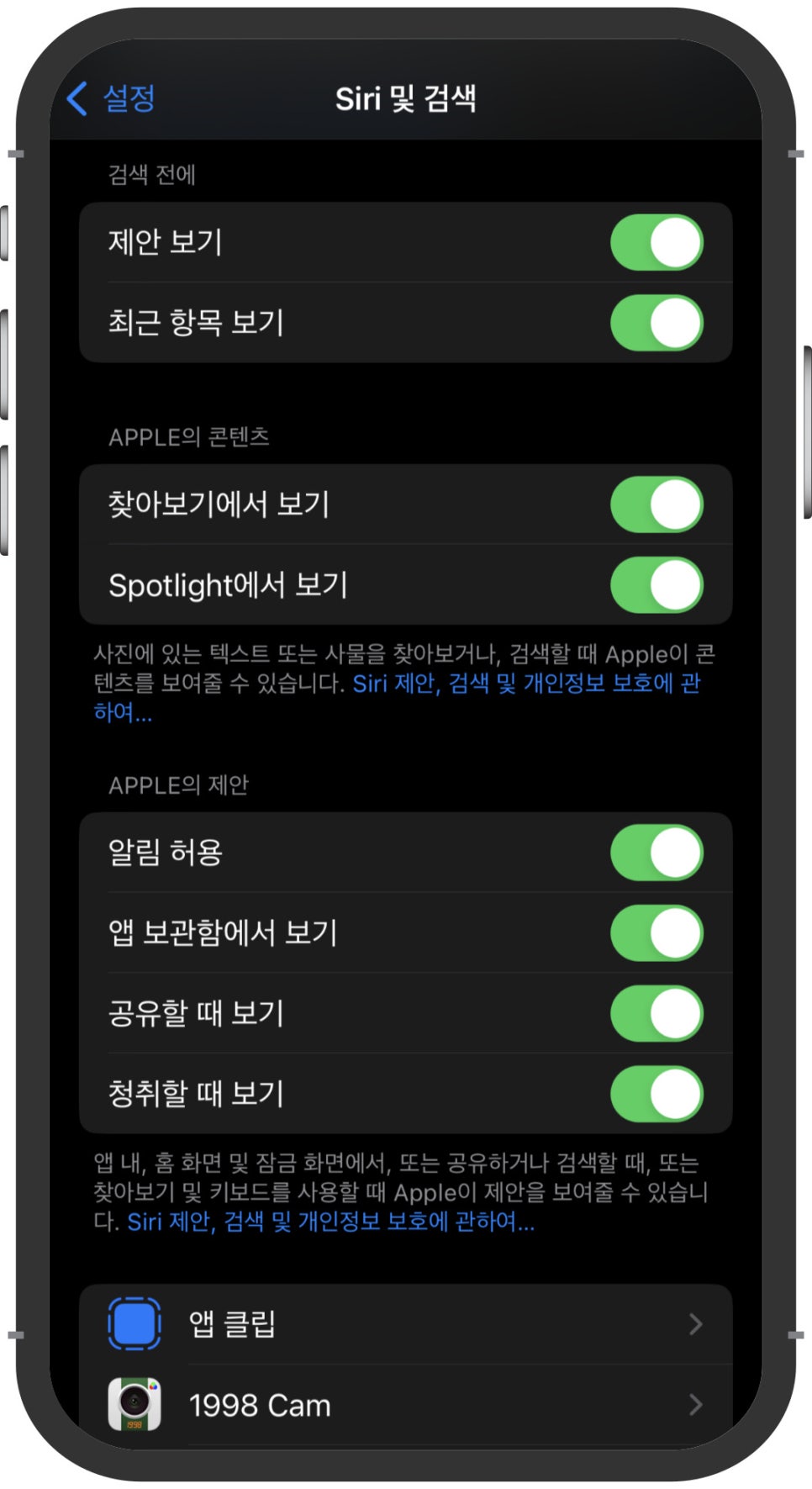Disable 찾아보기에서 보기
Screen dimensions: 812x1489
[x=656, y=504]
